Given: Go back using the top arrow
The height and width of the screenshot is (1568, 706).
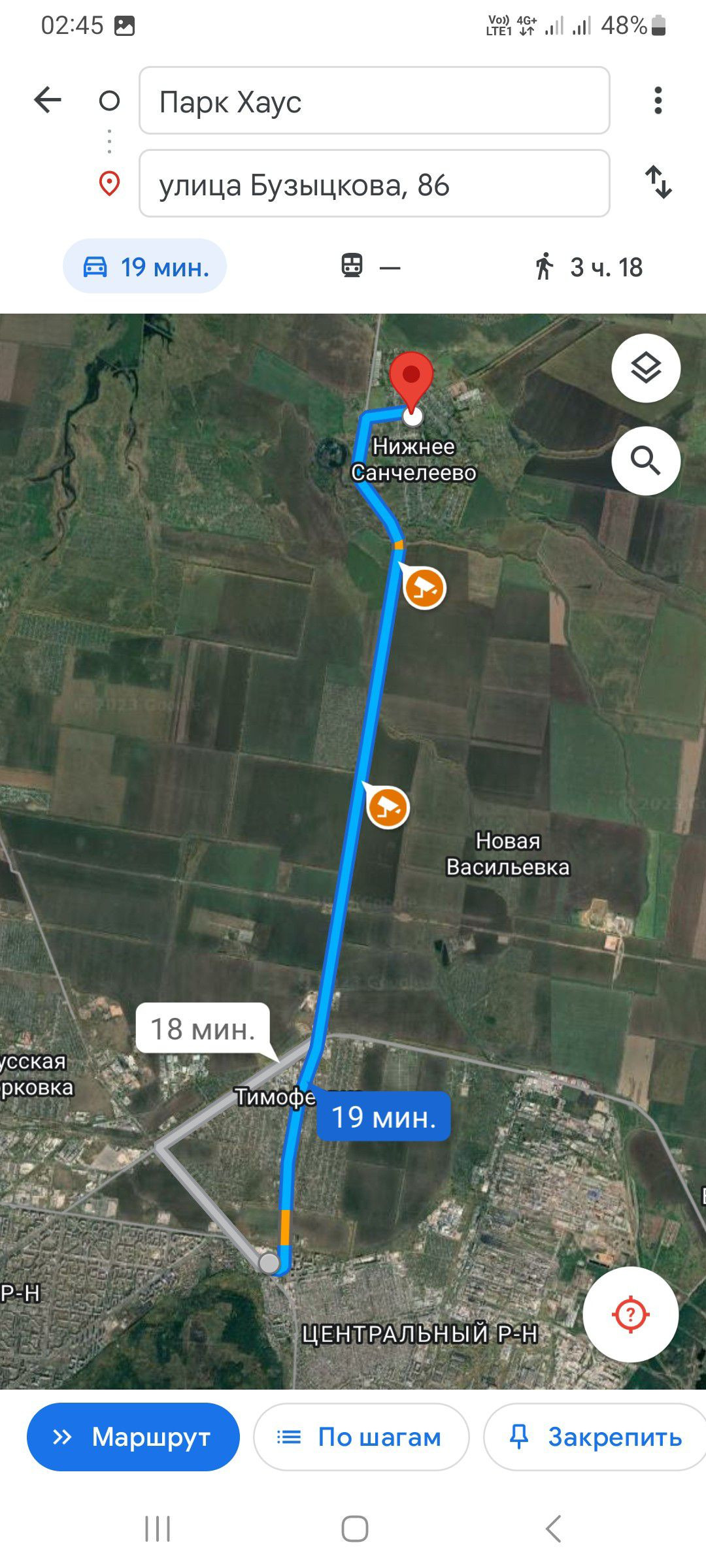Looking at the screenshot, I should (48, 100).
